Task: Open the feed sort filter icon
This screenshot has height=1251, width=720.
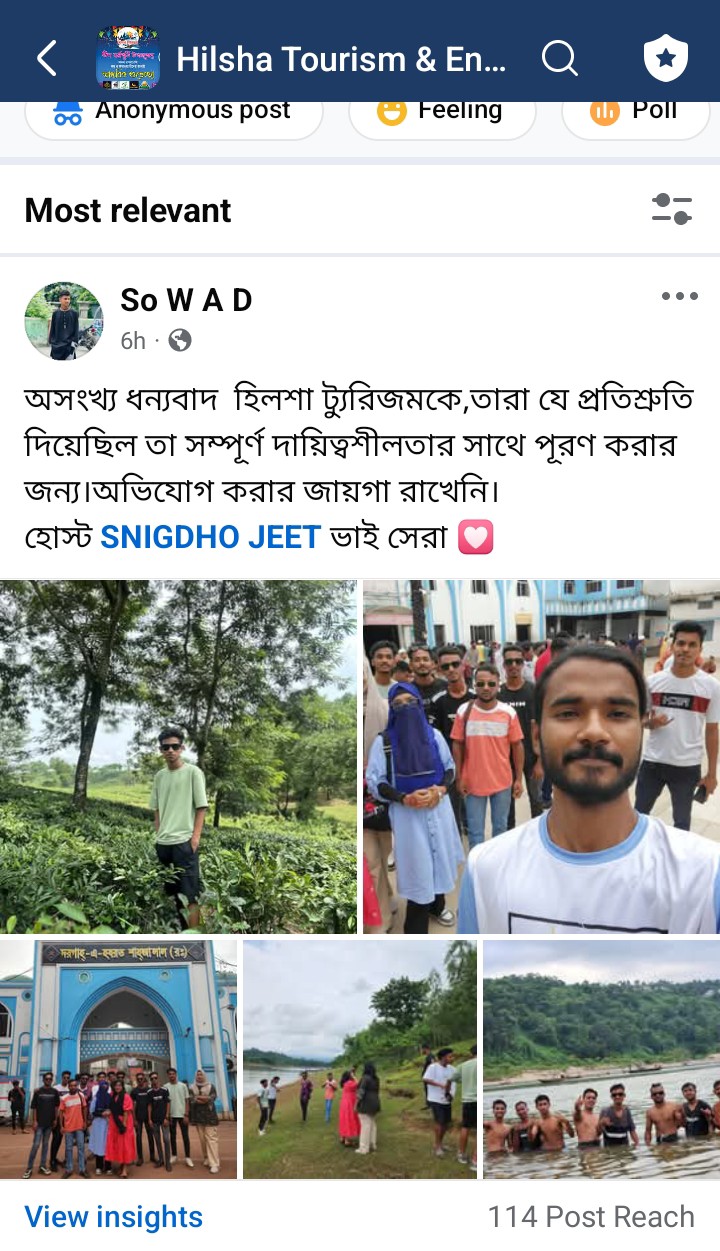Action: (x=672, y=210)
